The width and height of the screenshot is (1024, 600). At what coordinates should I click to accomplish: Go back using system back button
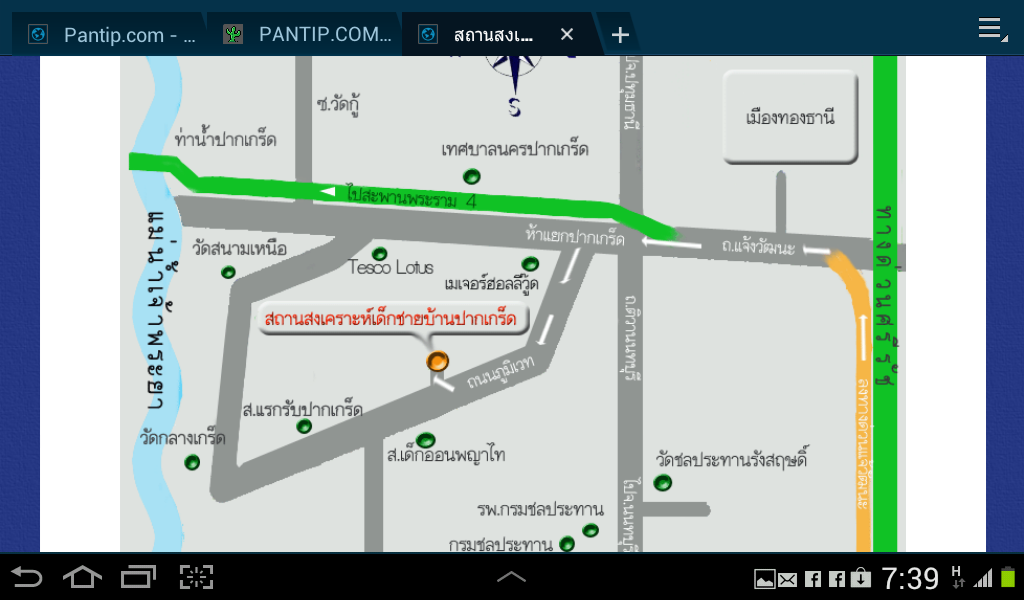click(27, 577)
